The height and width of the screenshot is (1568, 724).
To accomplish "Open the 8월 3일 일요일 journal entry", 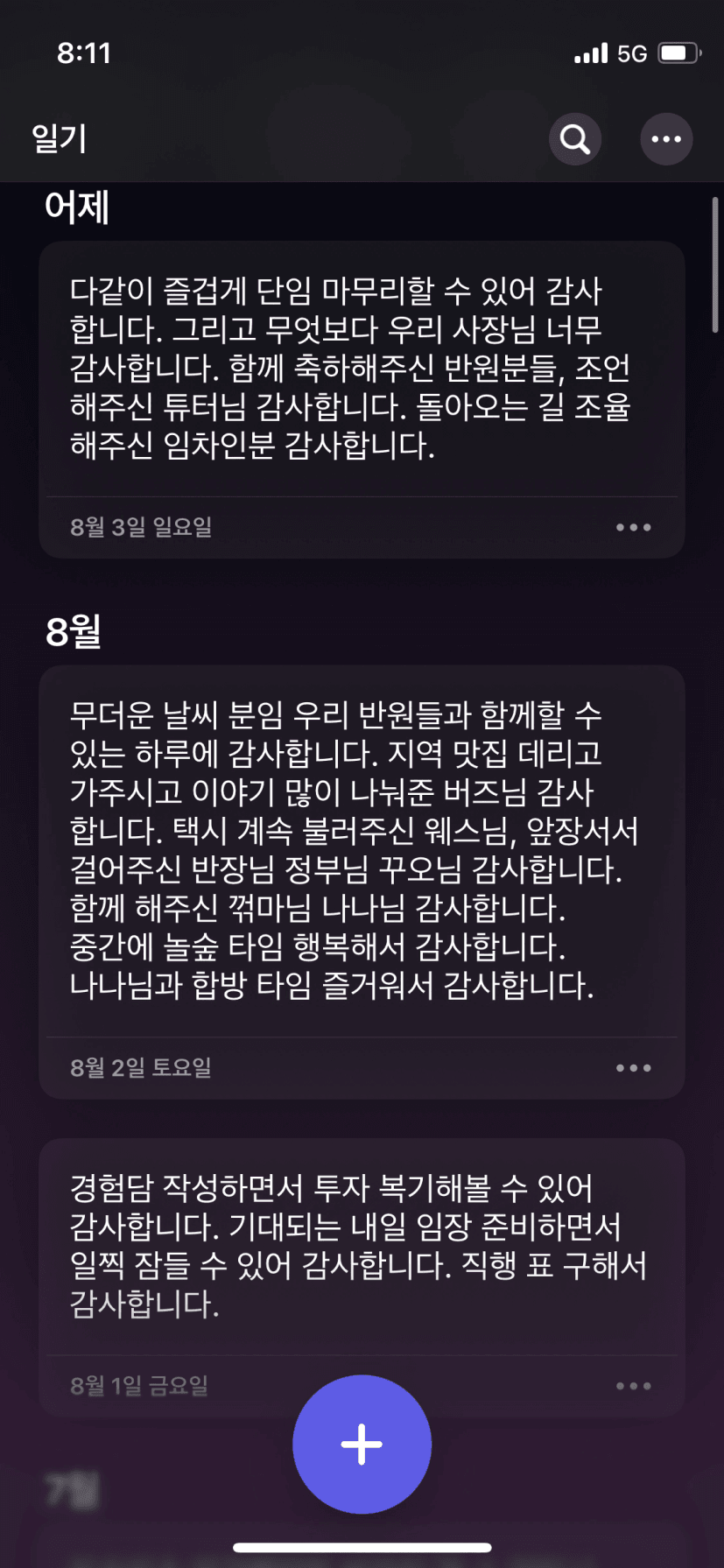I will point(350,368).
